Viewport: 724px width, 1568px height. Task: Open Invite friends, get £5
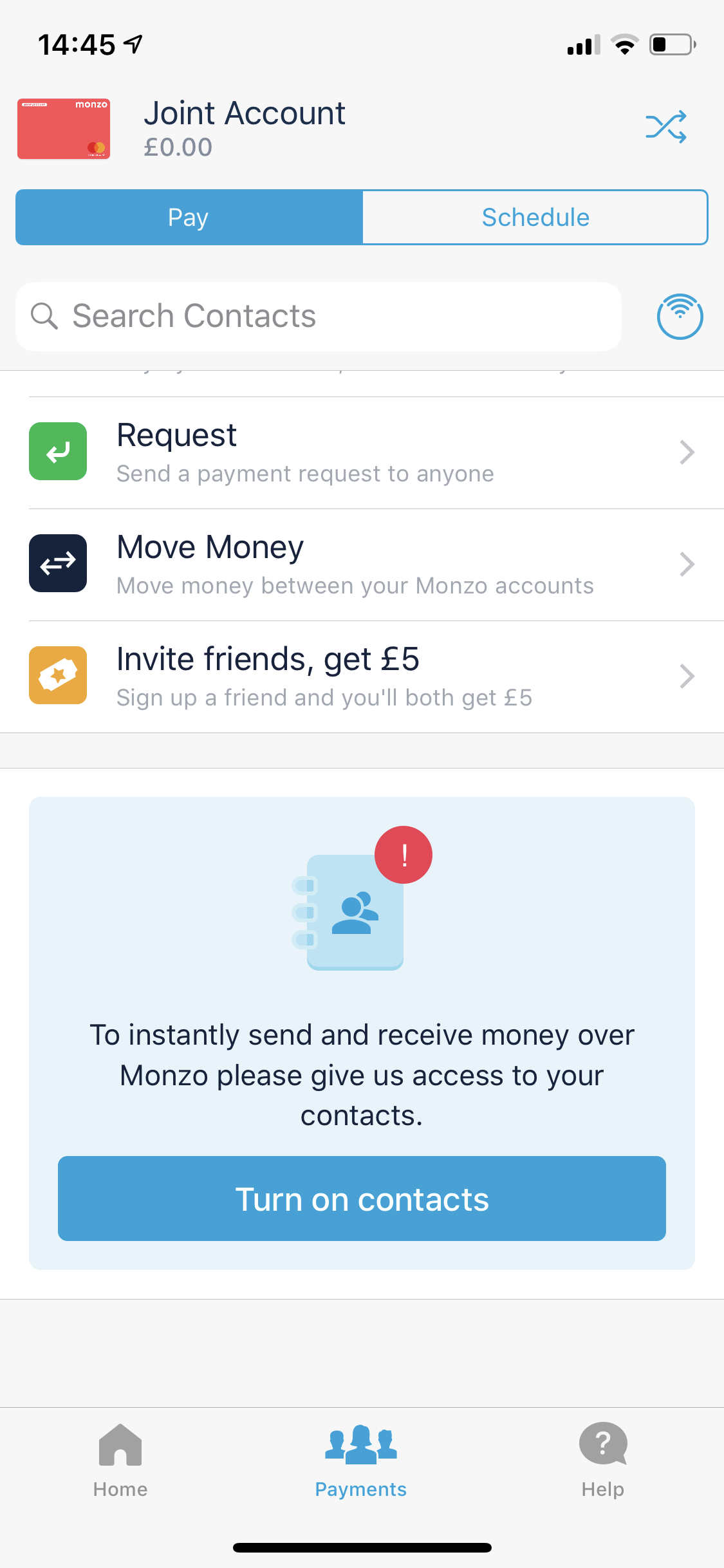click(362, 677)
